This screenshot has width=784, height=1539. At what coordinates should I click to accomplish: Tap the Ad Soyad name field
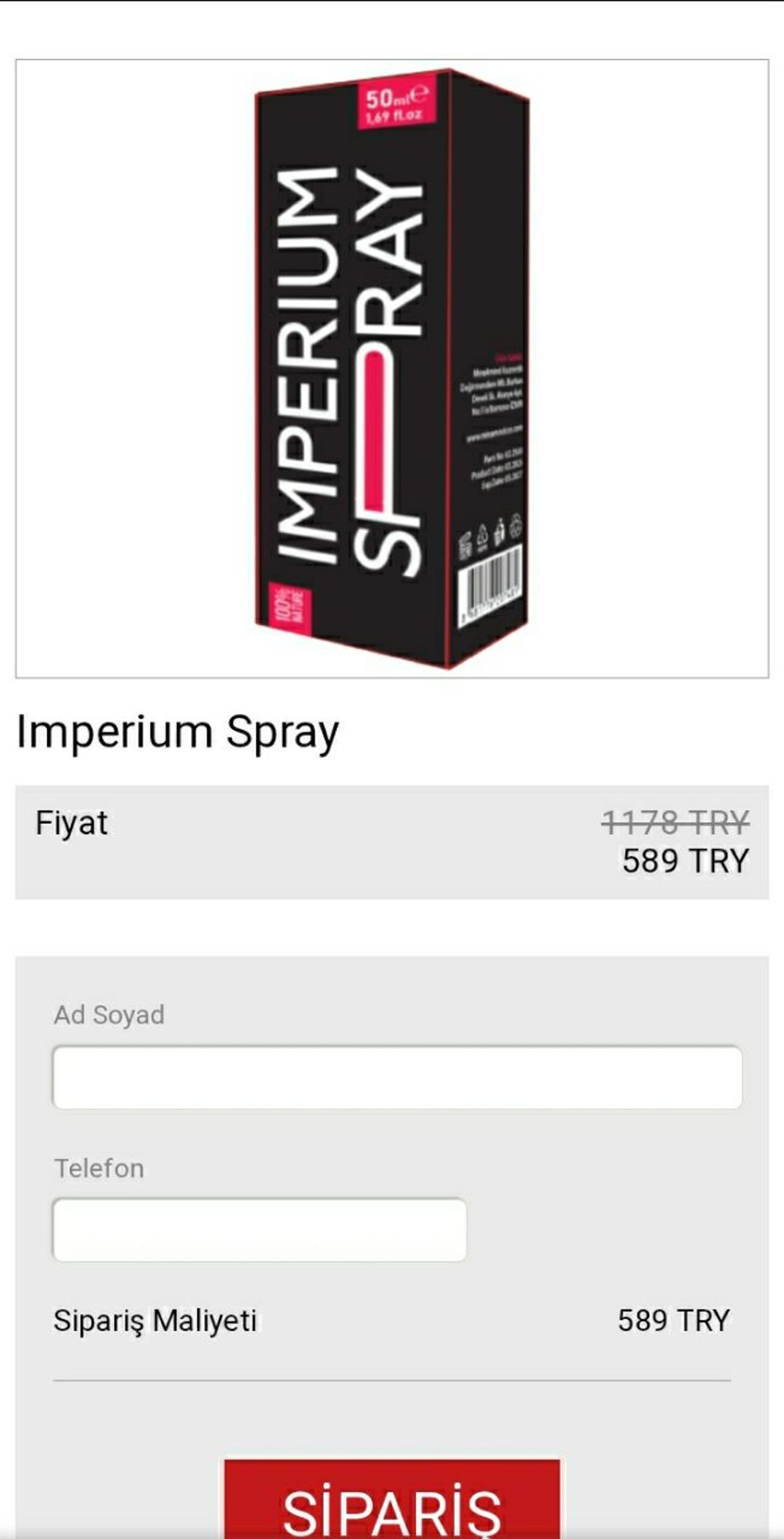(397, 1077)
